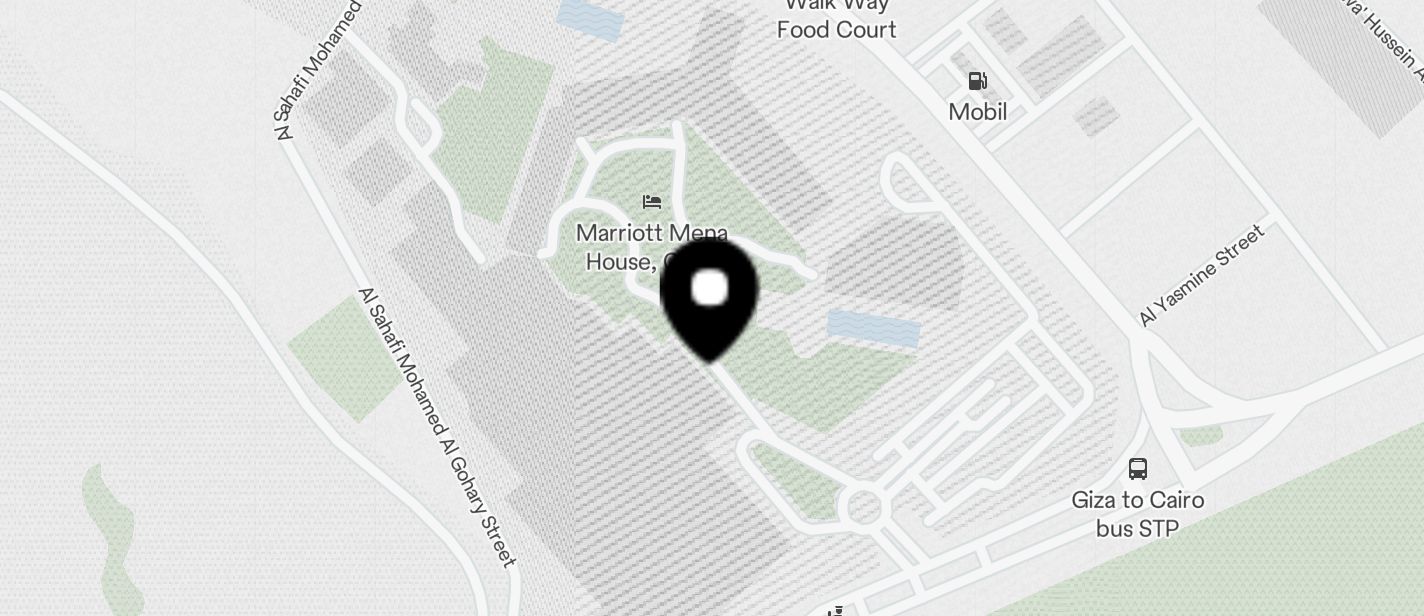Open the Walk Way Food Court place

click(836, 20)
